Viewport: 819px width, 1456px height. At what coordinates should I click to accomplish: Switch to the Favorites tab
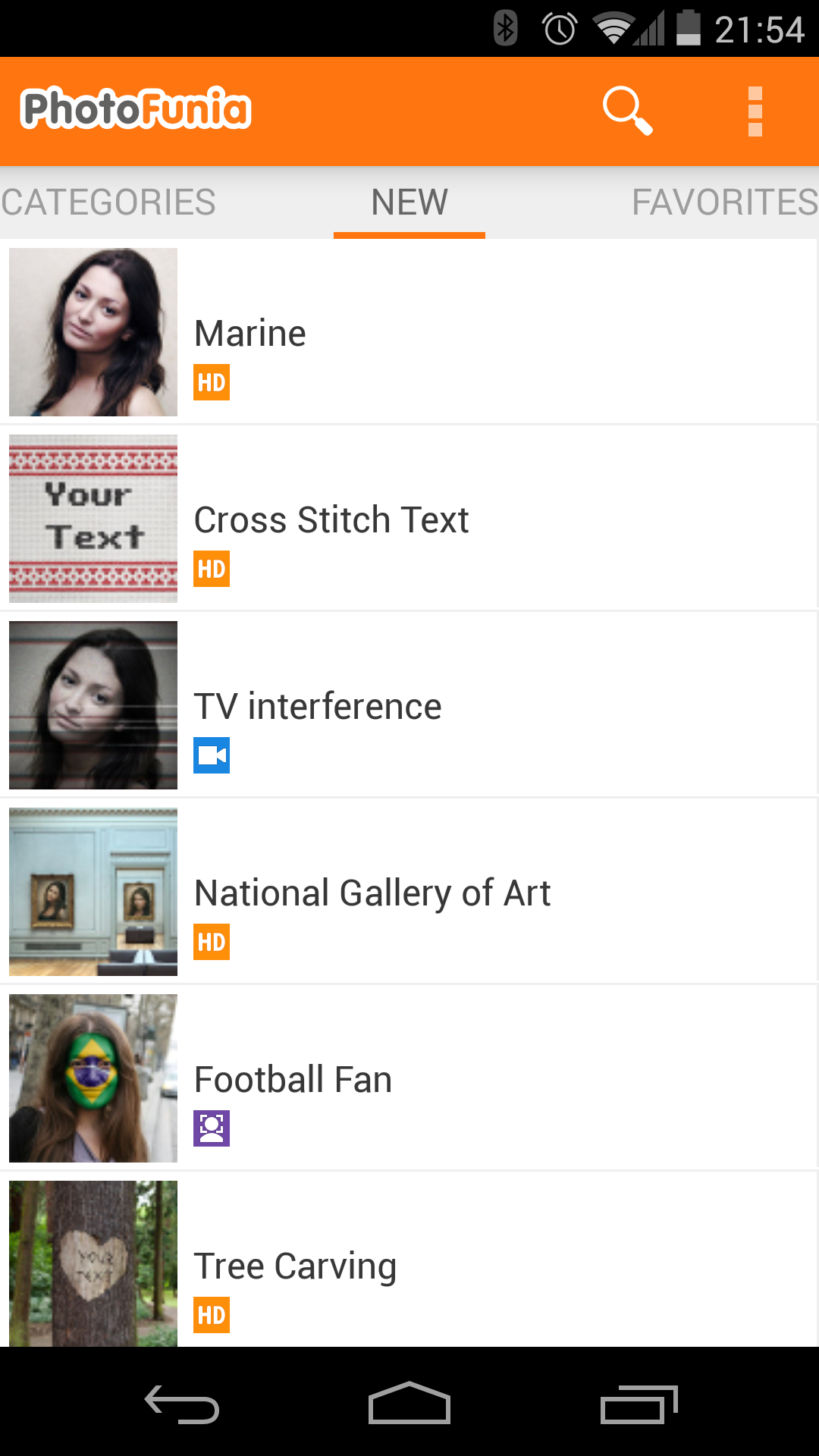(x=724, y=202)
